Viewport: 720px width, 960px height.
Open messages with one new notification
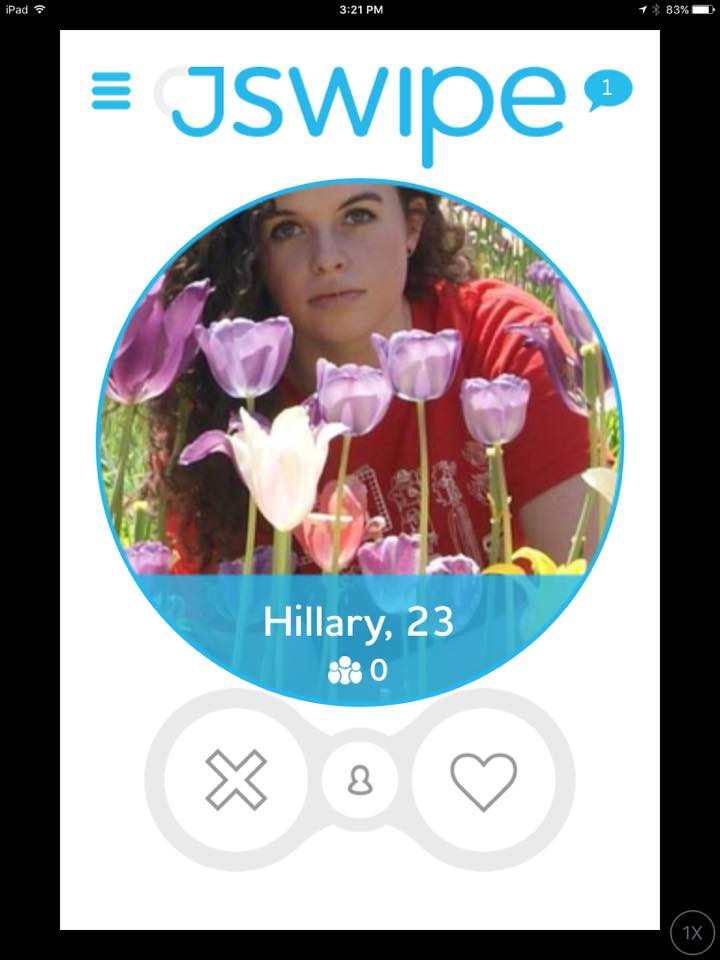pyautogui.click(x=607, y=91)
